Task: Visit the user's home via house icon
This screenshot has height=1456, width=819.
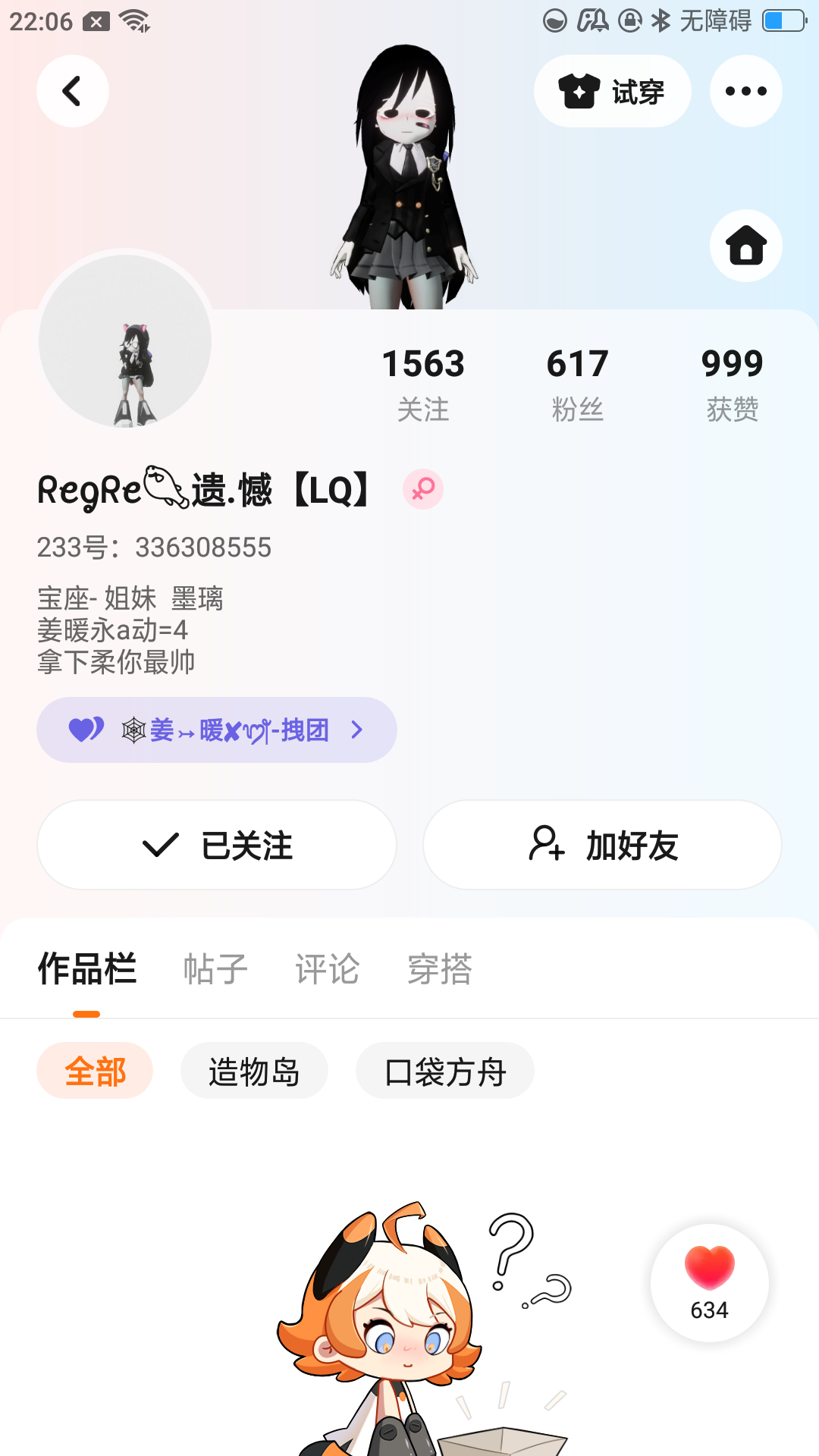Action: [745, 246]
